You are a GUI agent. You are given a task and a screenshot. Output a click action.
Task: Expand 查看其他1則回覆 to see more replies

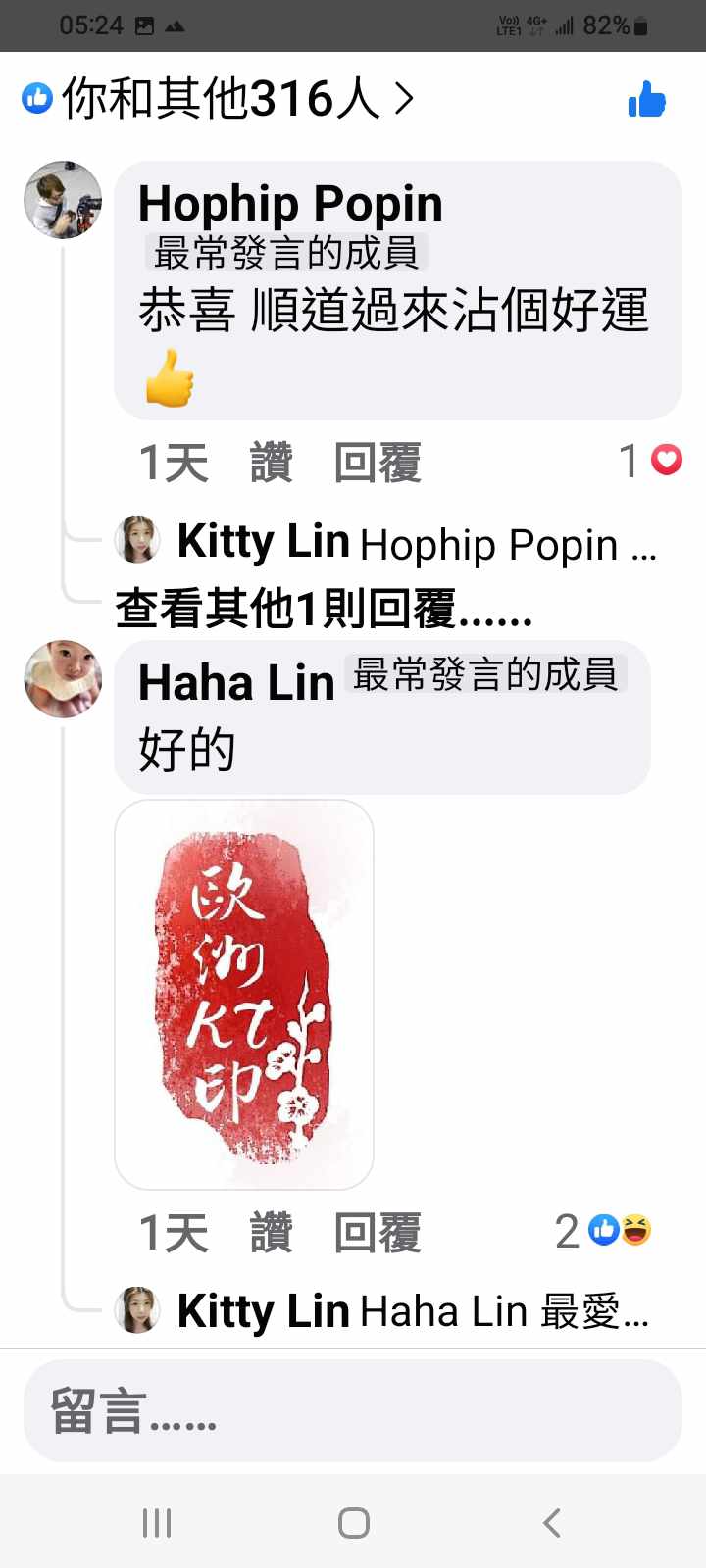click(x=324, y=609)
